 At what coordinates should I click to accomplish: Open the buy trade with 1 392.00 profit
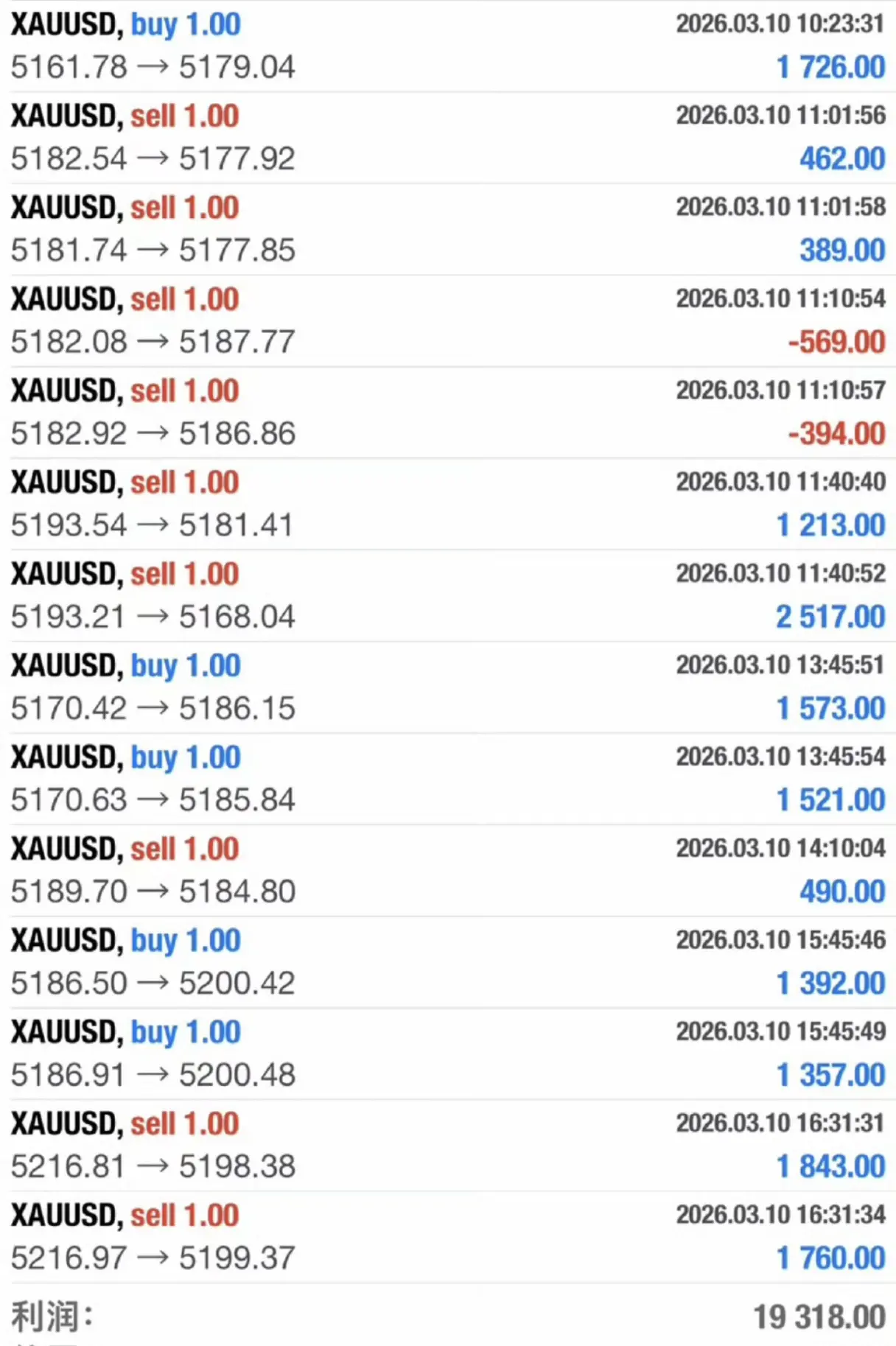point(448,961)
